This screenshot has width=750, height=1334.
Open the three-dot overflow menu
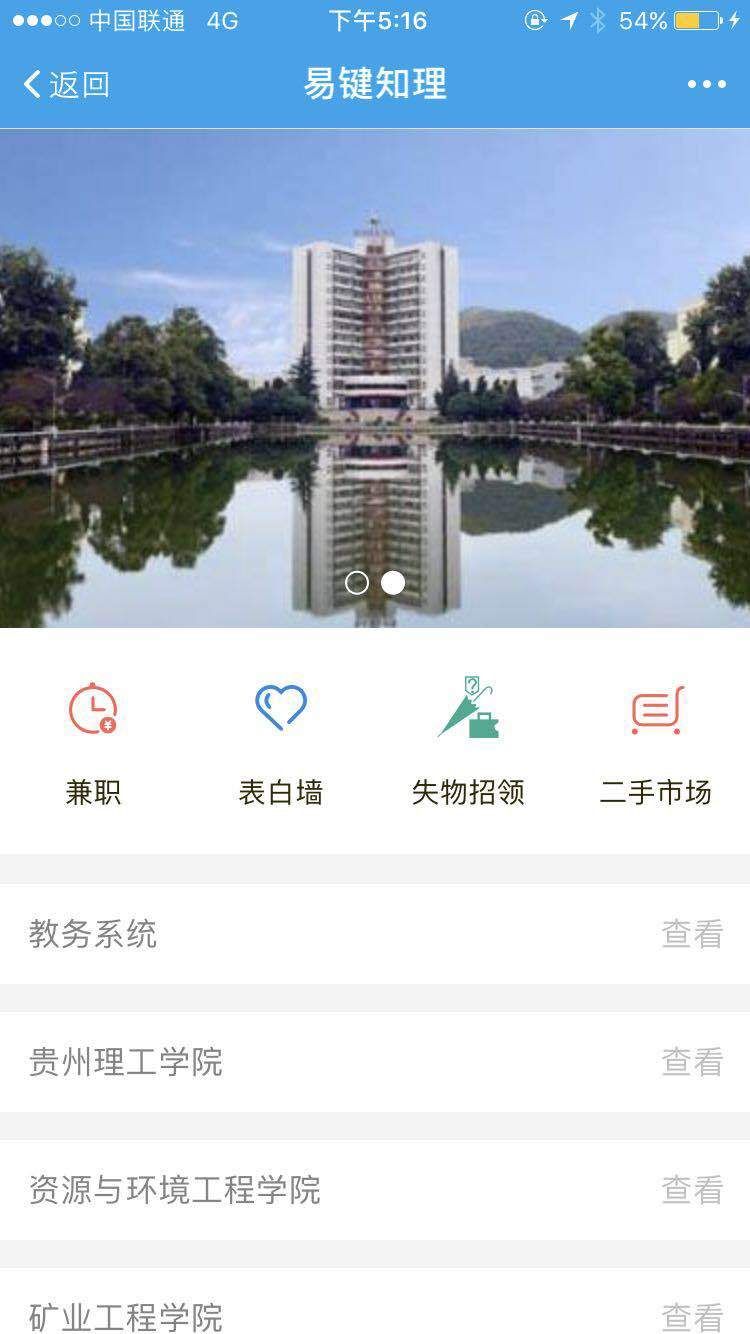706,85
